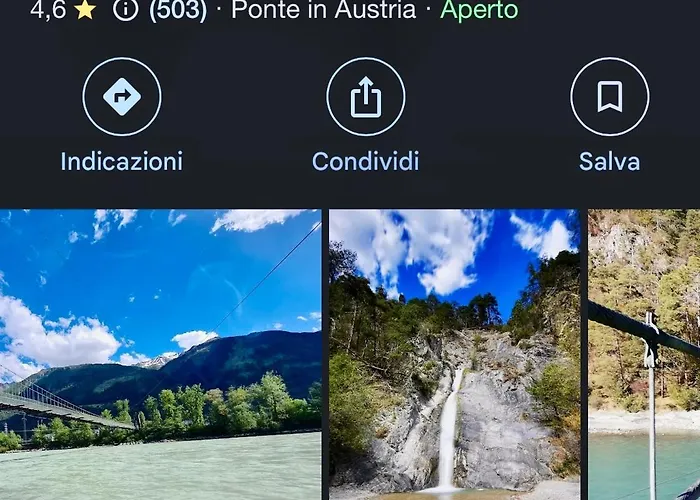
Task: Share this place via Condividi
Action: (365, 97)
